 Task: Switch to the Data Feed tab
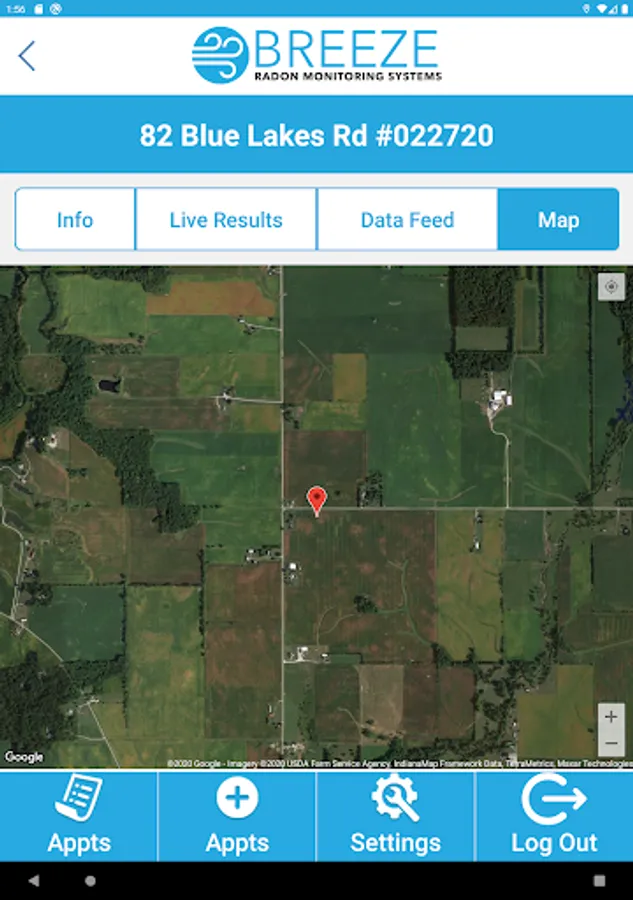(407, 219)
